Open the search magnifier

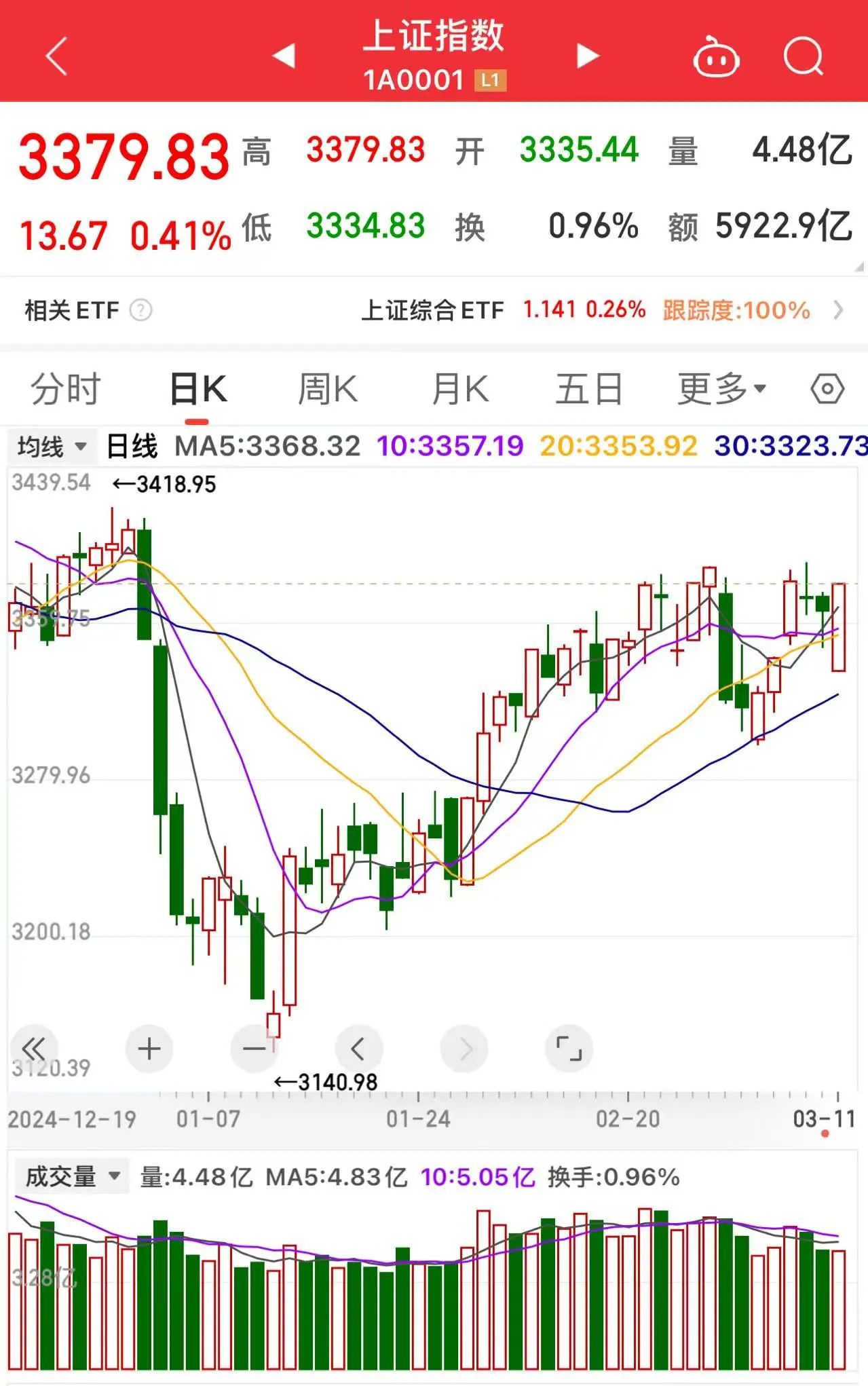[x=804, y=56]
